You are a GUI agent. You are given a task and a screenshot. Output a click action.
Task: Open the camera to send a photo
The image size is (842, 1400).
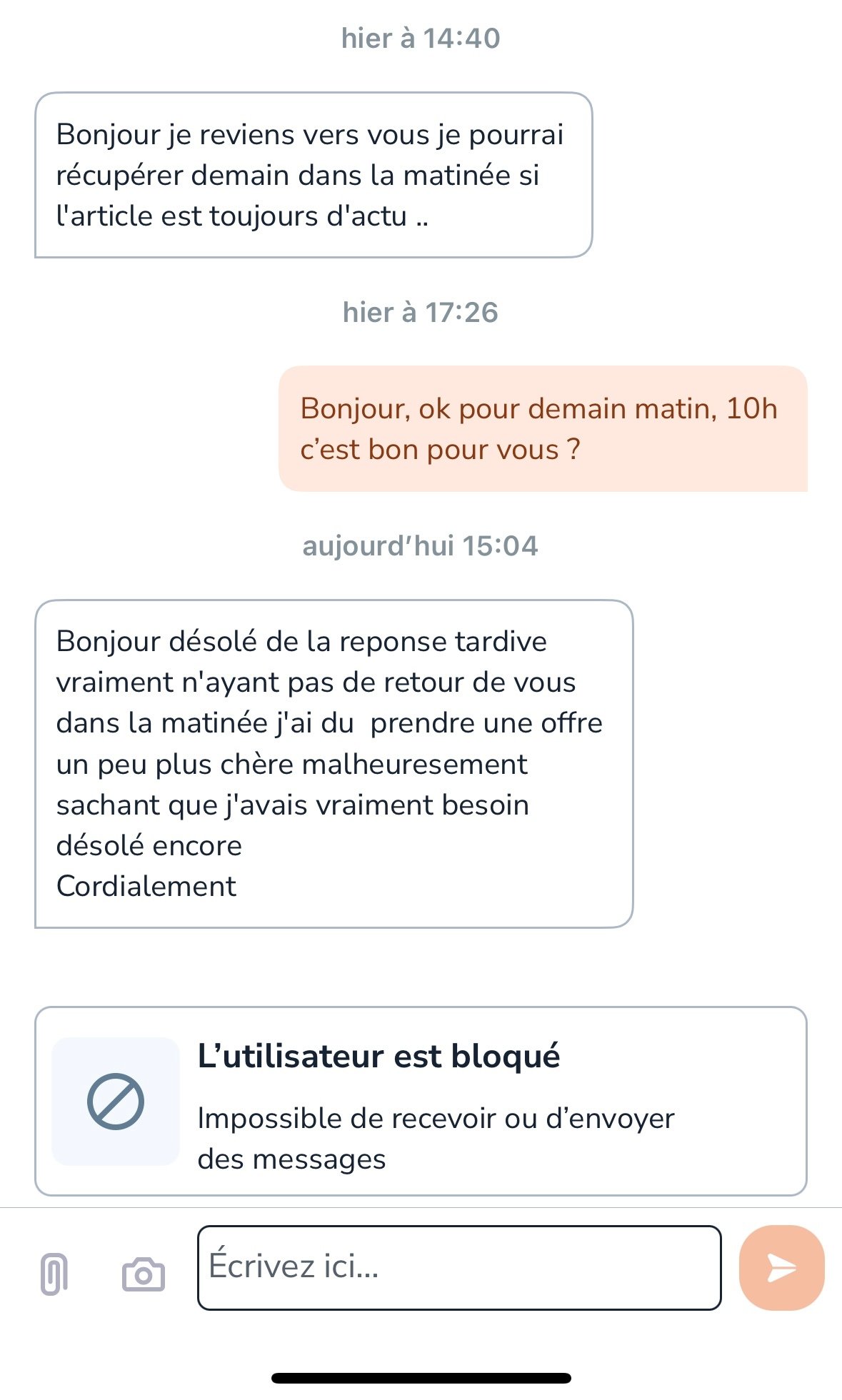coord(144,1274)
